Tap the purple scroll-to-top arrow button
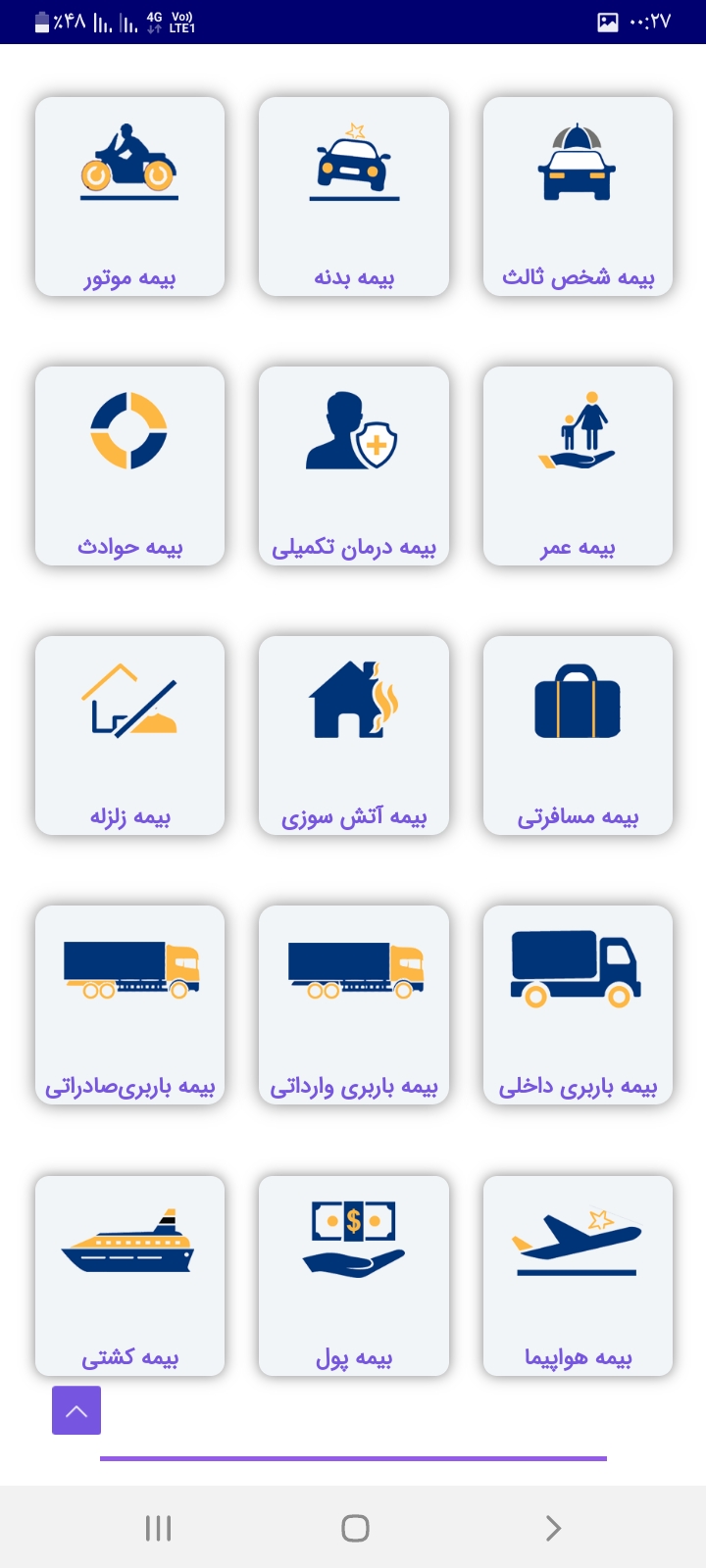Screen dimensions: 706x1568 [76, 1410]
